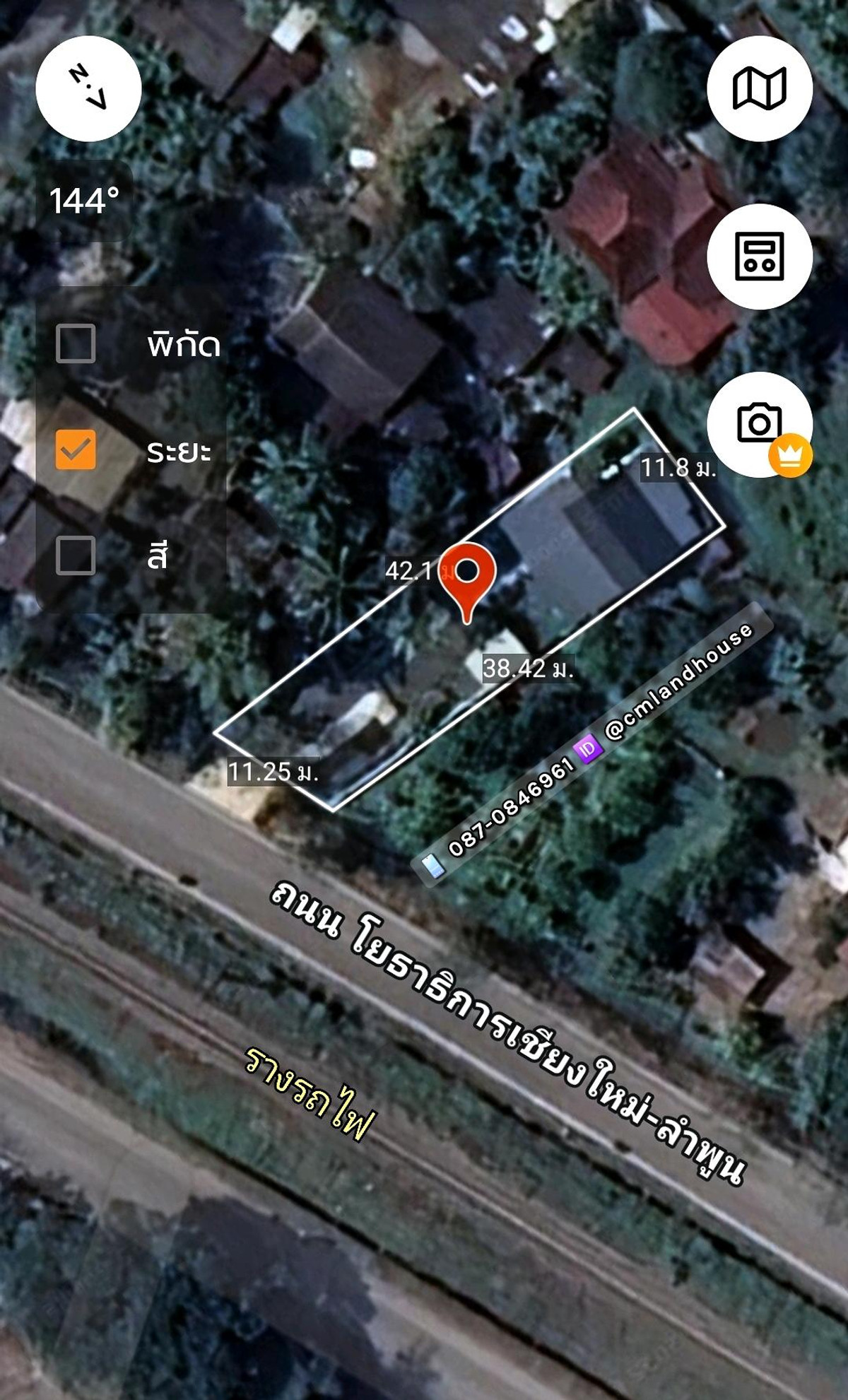Enable the สี color checkbox
This screenshot has width=848, height=1400.
pyautogui.click(x=76, y=555)
